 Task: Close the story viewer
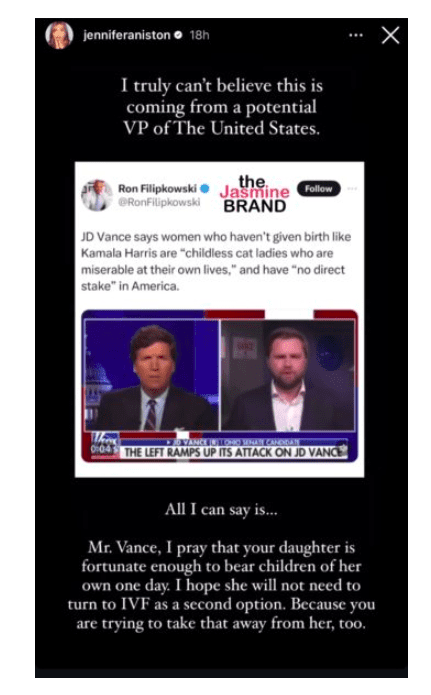(x=390, y=35)
